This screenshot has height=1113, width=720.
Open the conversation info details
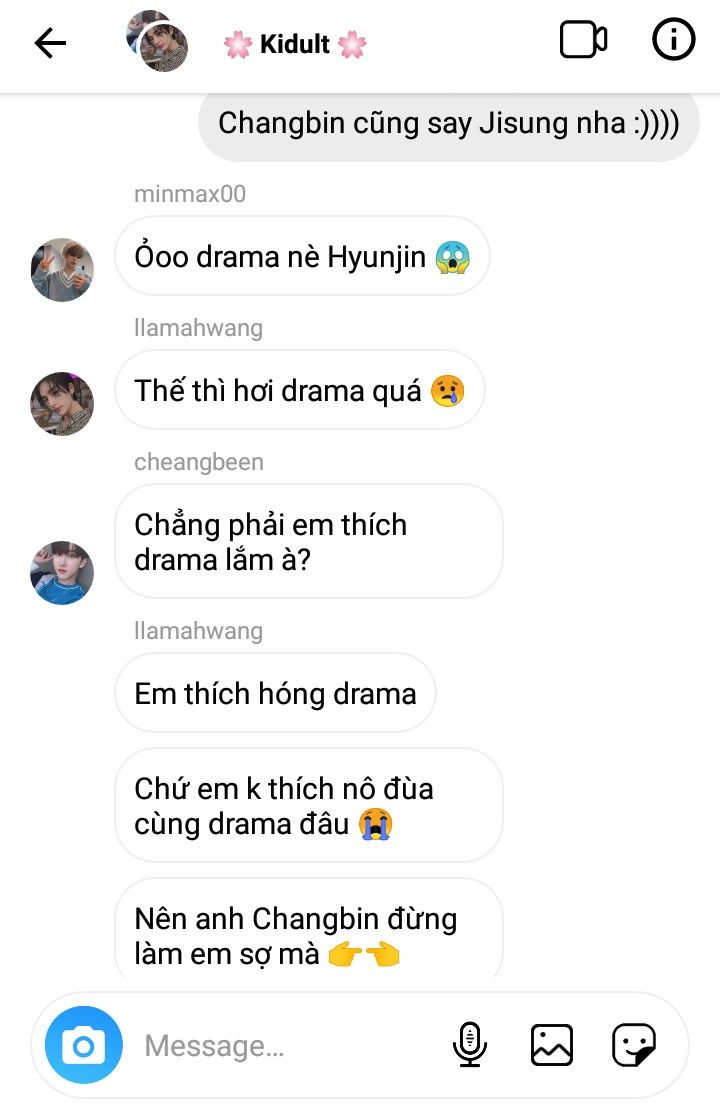(673, 41)
